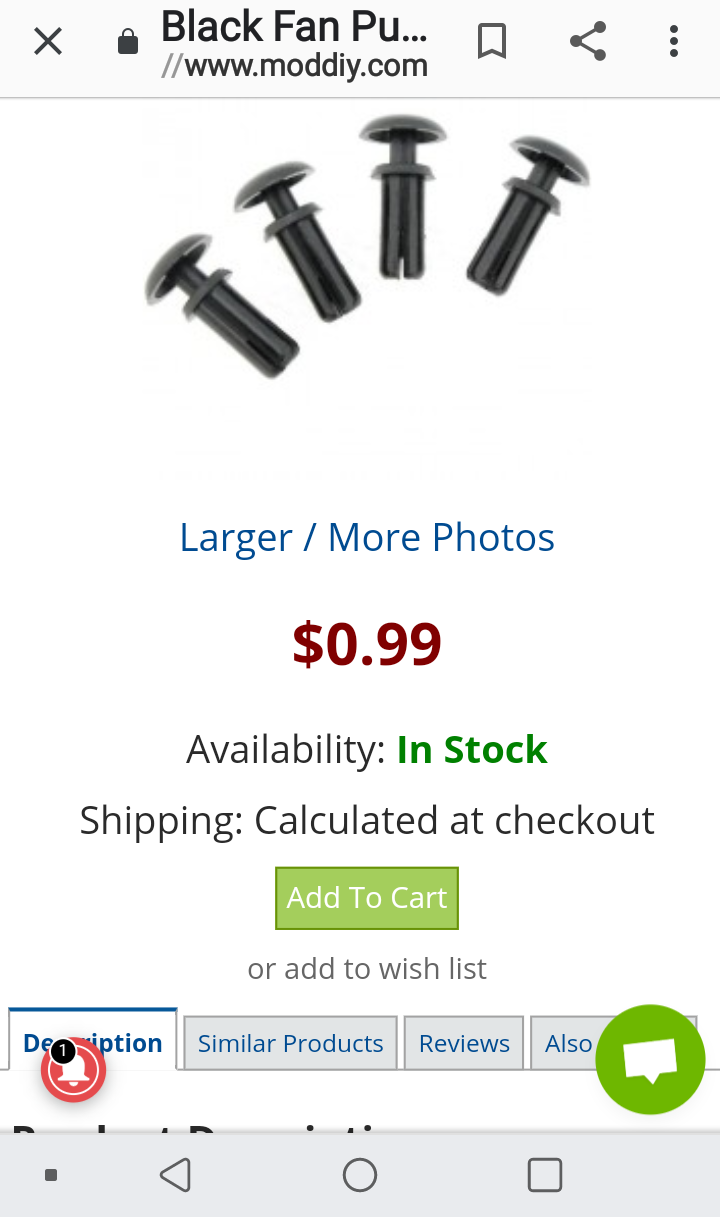Switch to Similar Products tab
Viewport: 720px width, 1217px height.
pyautogui.click(x=290, y=1043)
